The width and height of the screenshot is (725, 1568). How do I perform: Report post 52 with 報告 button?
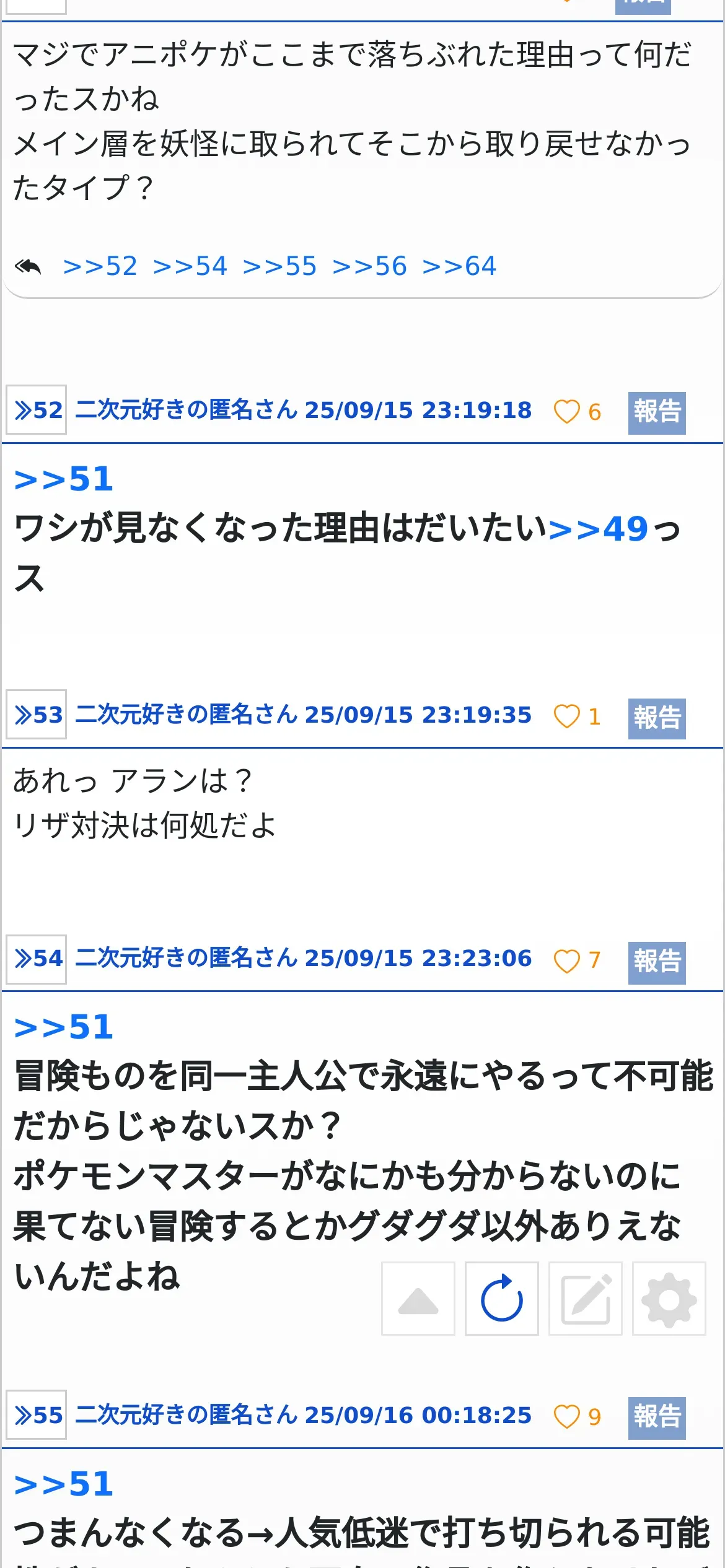(657, 412)
